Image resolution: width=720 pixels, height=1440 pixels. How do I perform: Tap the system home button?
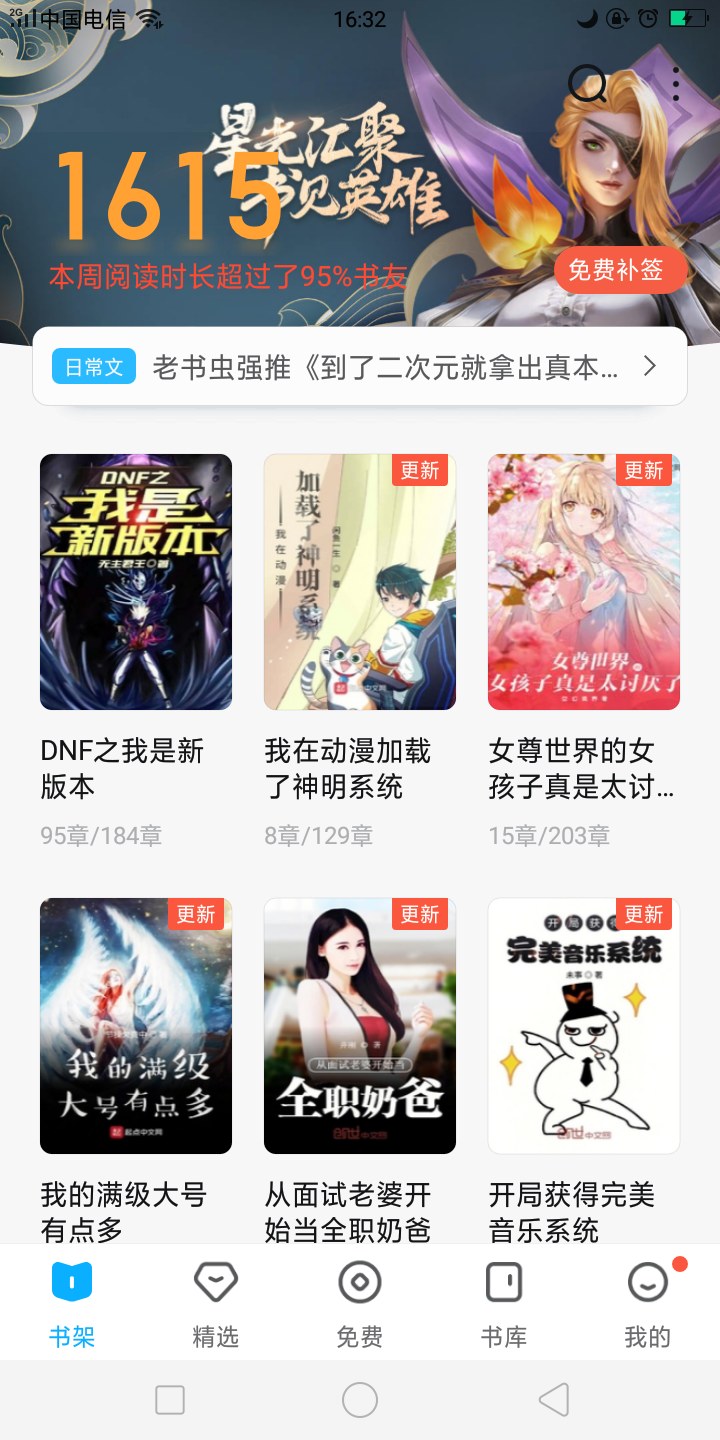(360, 1400)
